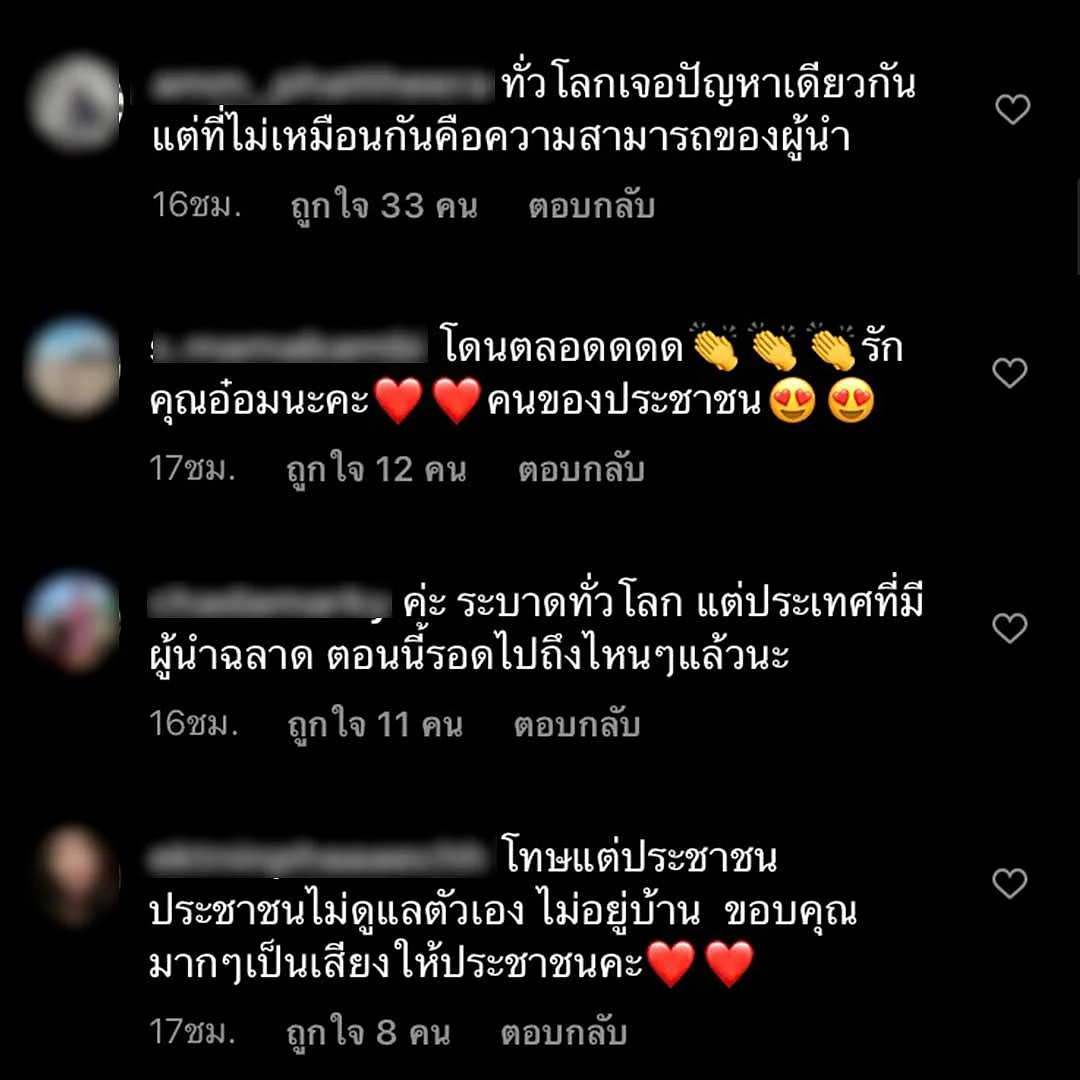This screenshot has height=1080, width=1080.
Task: Open the ถูกใจ 11 คน likes list
Action: 374,724
